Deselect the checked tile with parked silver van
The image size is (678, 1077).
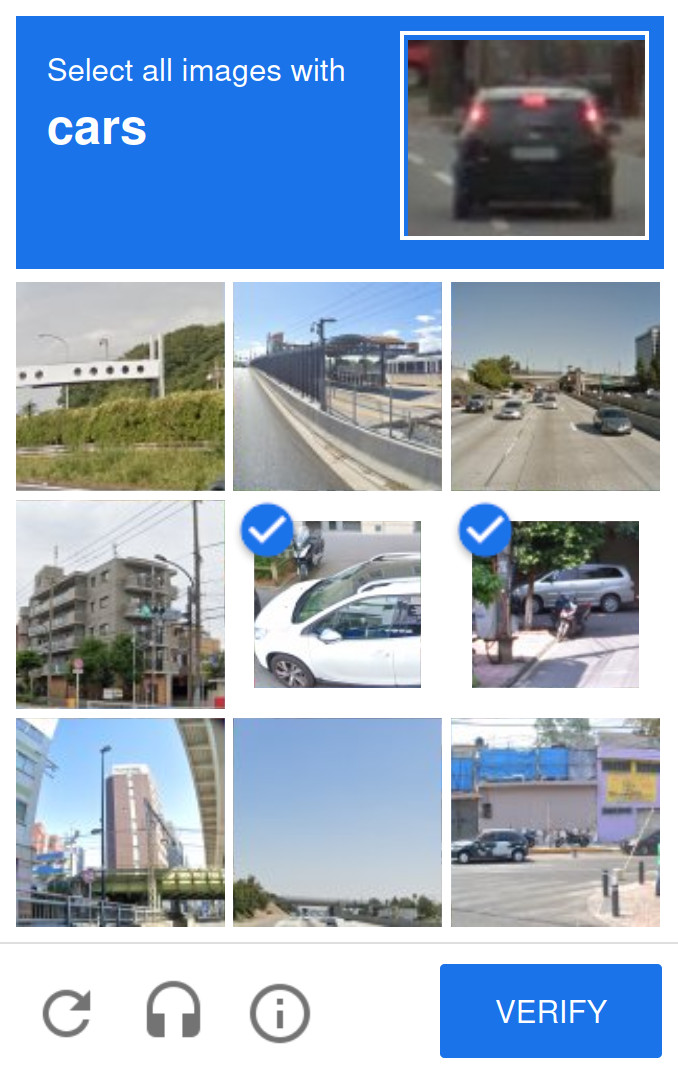click(x=555, y=604)
